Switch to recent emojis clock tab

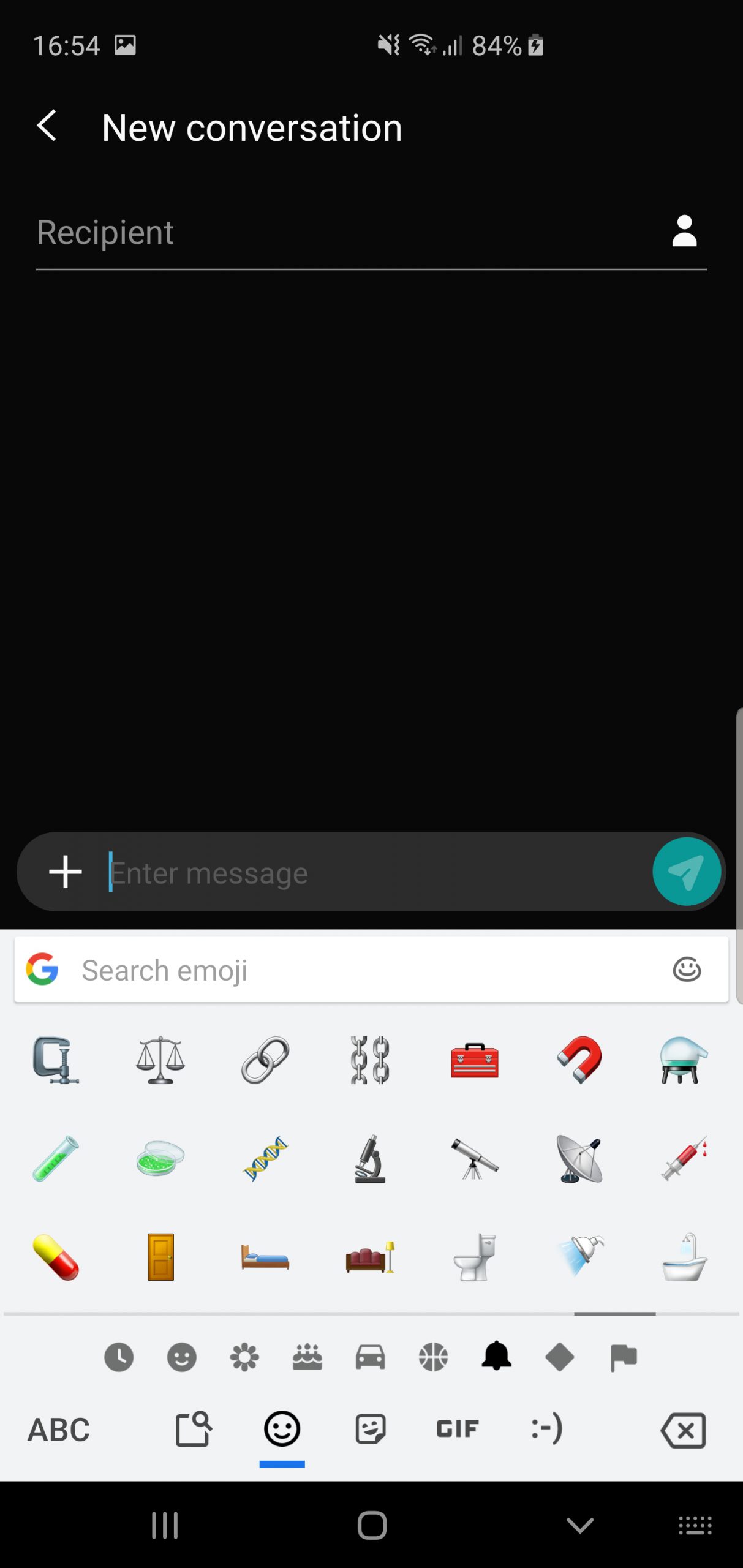click(x=119, y=1357)
